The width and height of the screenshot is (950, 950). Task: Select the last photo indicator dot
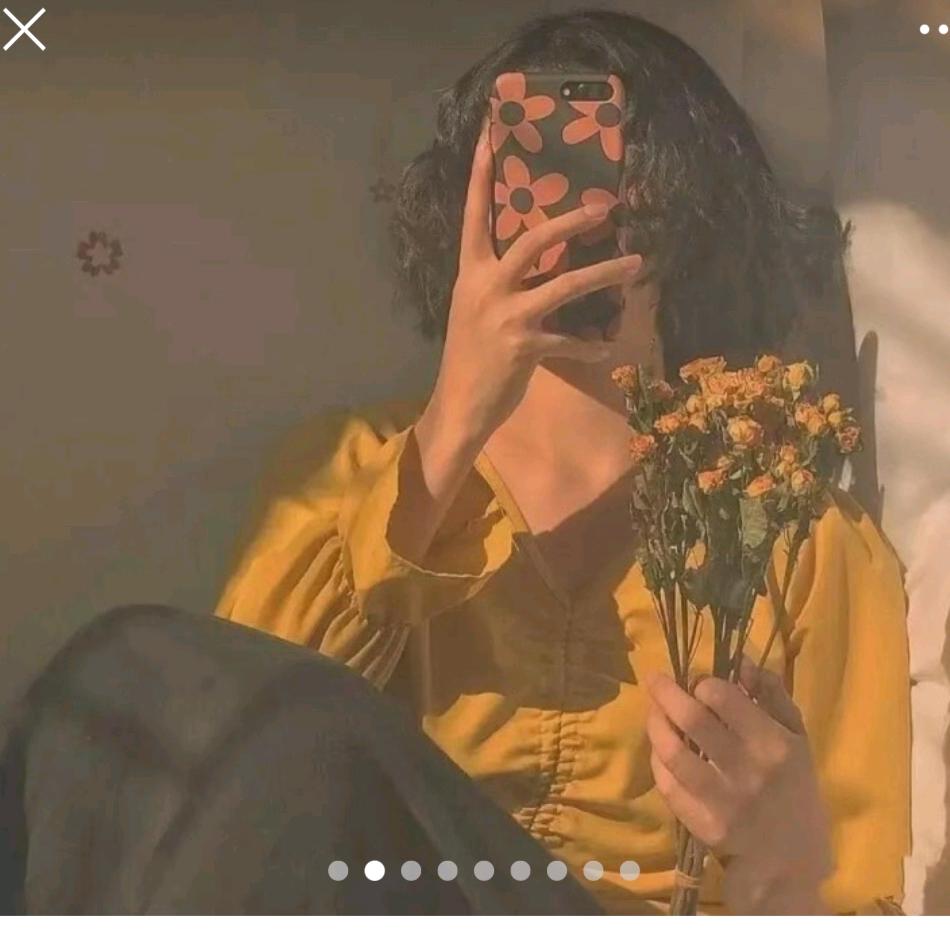tap(629, 870)
